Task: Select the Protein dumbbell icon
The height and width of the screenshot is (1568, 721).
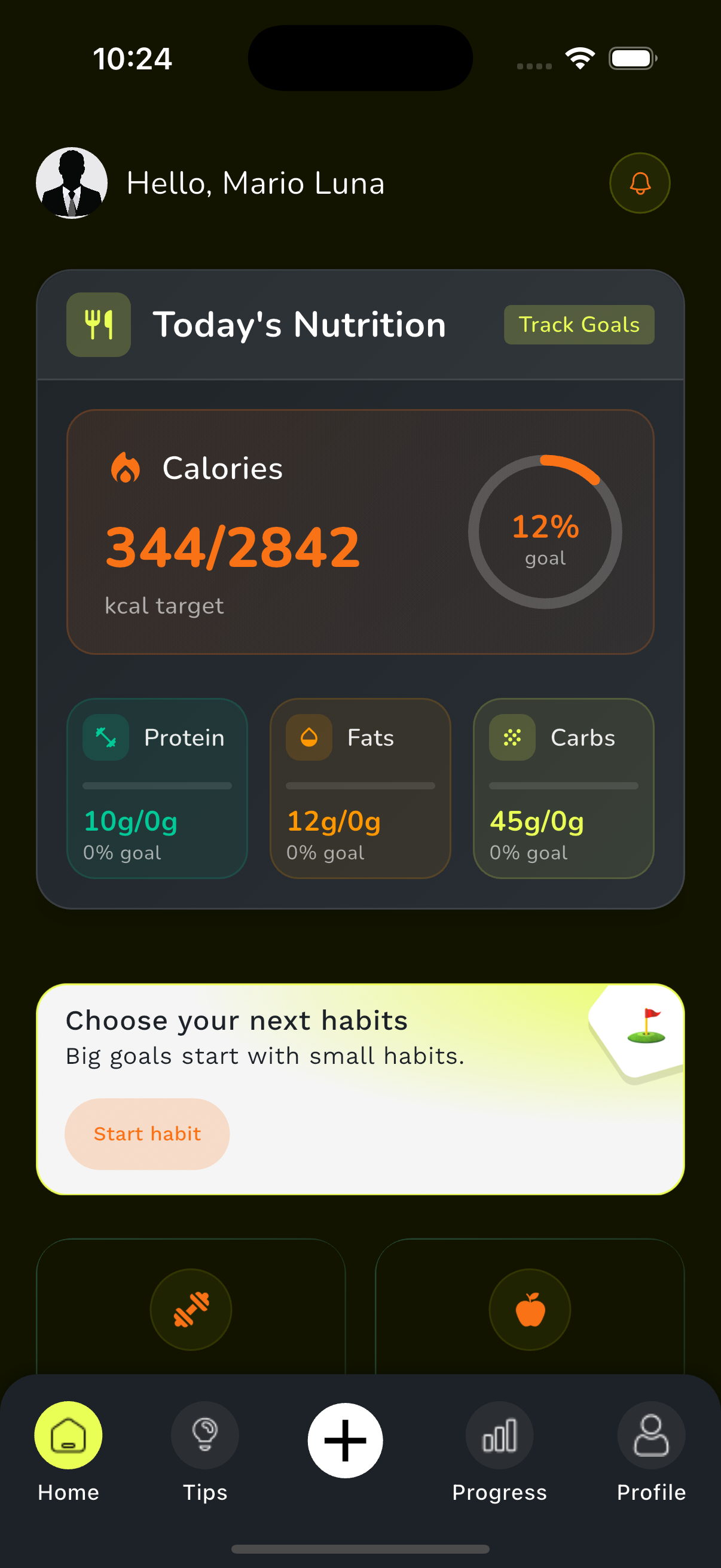Action: point(105,737)
